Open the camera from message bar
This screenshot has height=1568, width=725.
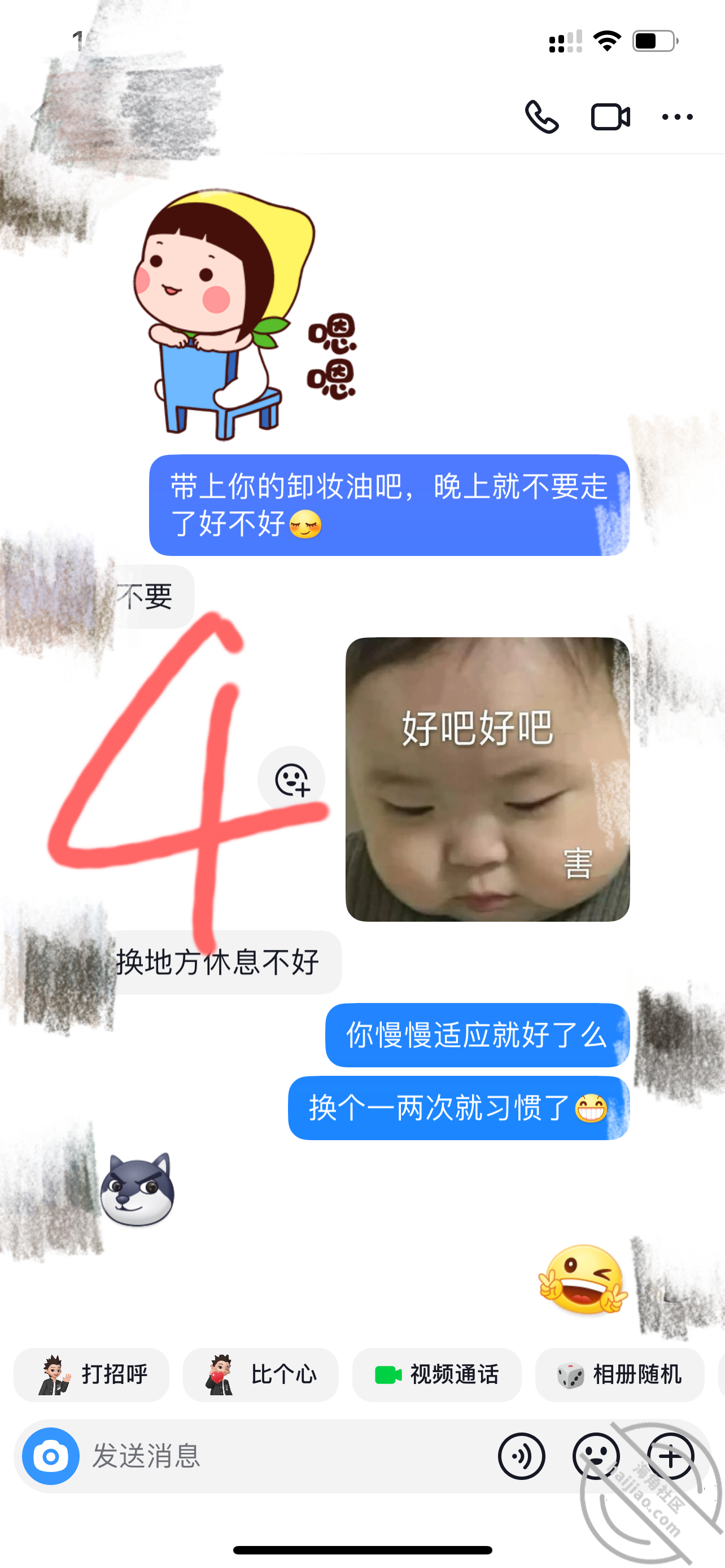(x=50, y=1456)
